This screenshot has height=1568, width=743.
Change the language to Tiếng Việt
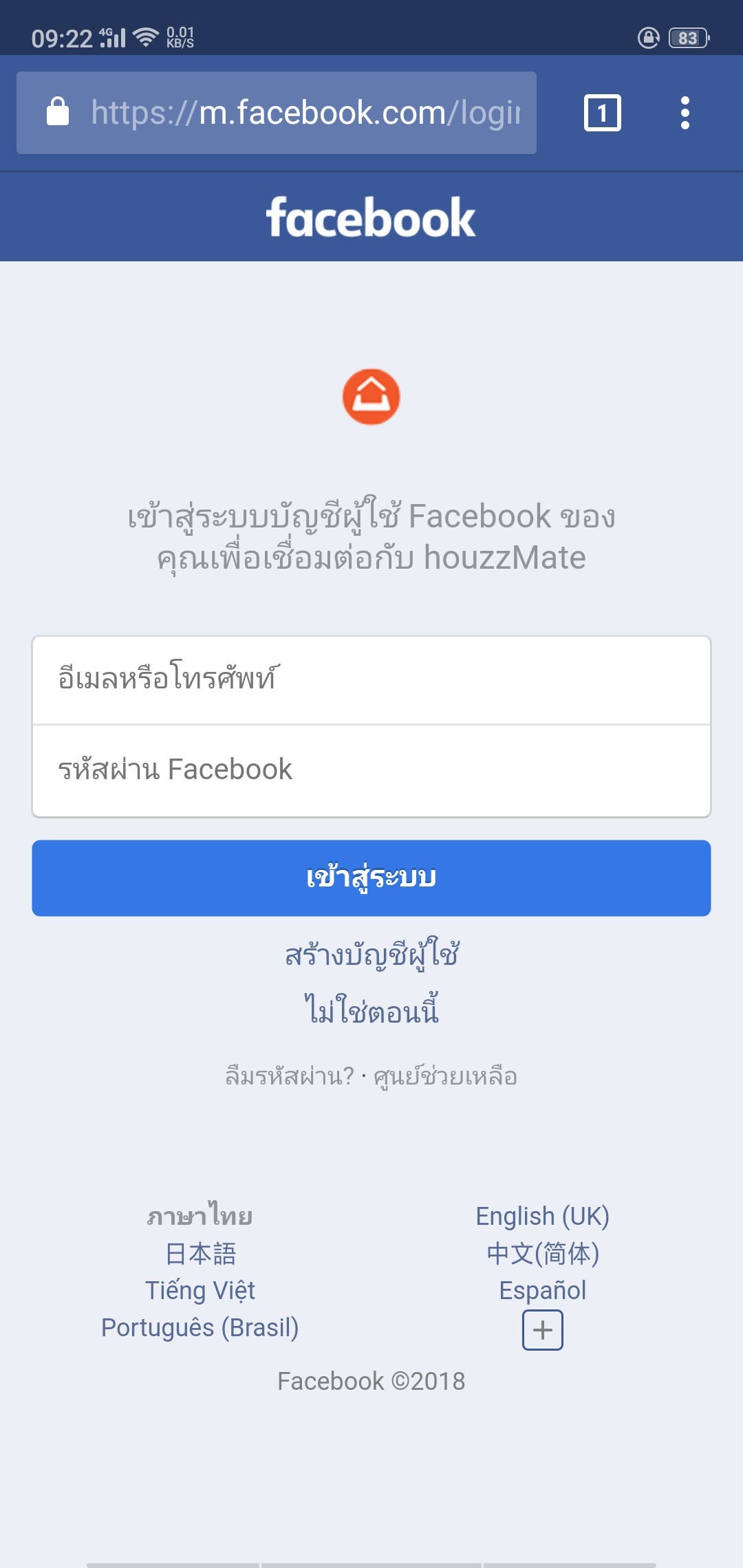coord(200,1290)
